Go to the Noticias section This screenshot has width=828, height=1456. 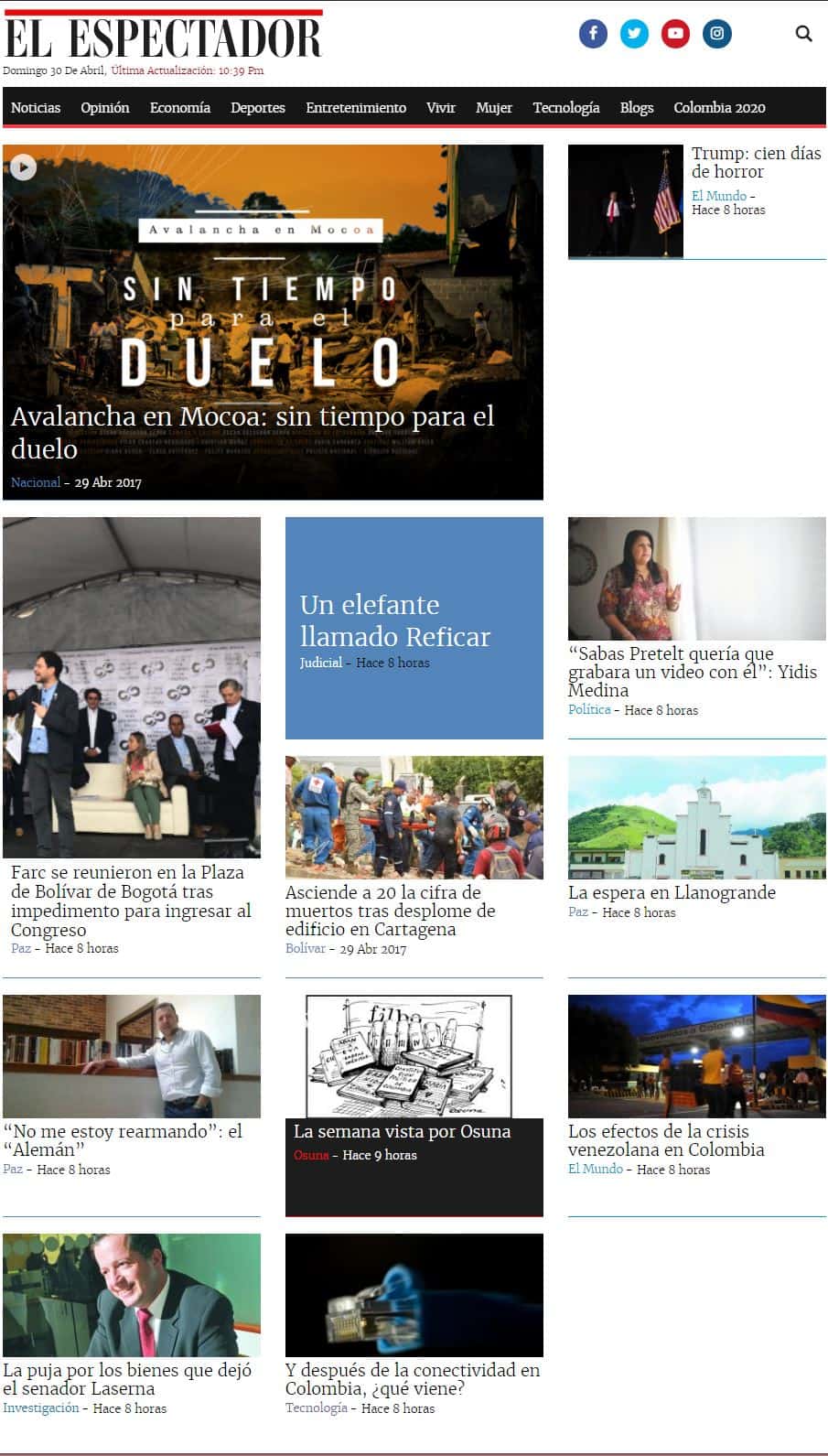pos(36,108)
